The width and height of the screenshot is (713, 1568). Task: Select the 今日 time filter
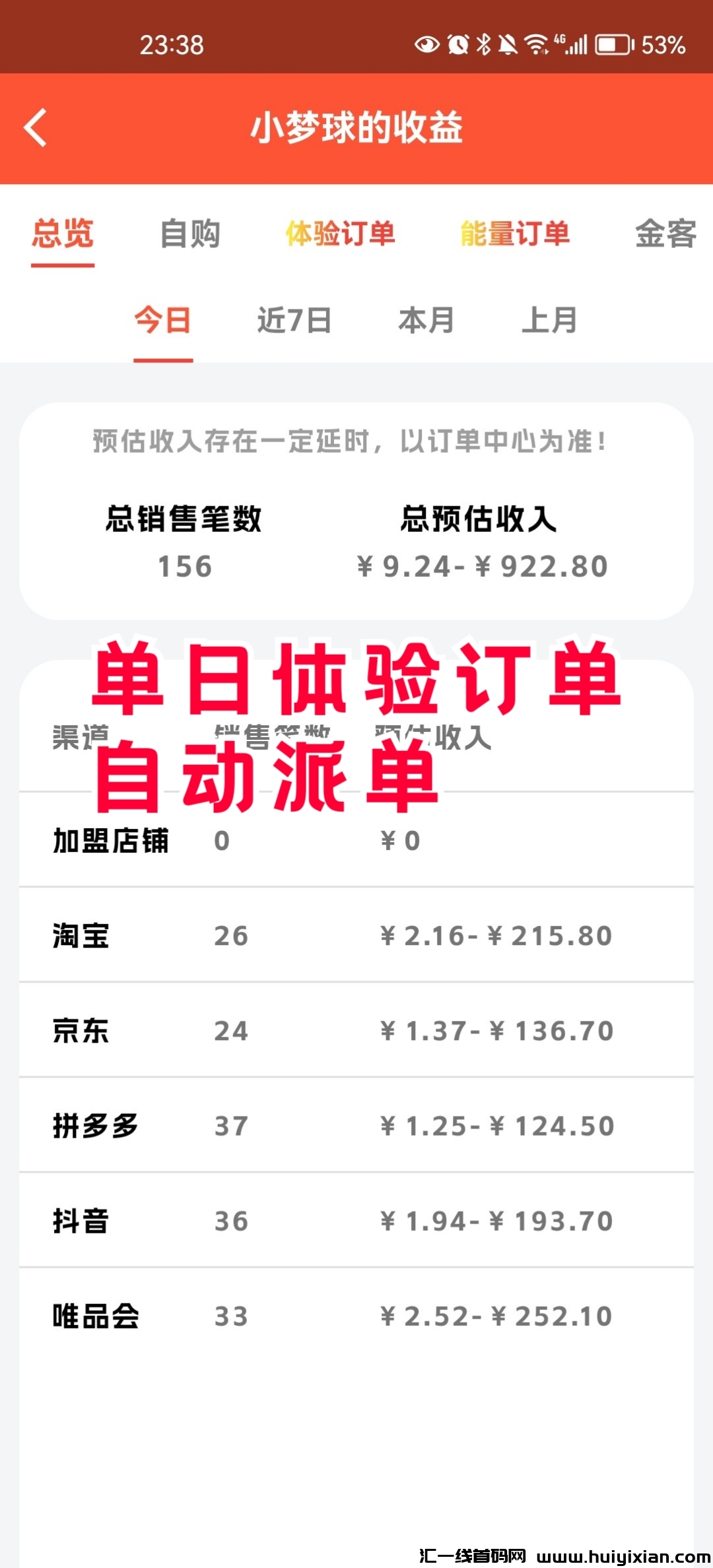pos(162,321)
